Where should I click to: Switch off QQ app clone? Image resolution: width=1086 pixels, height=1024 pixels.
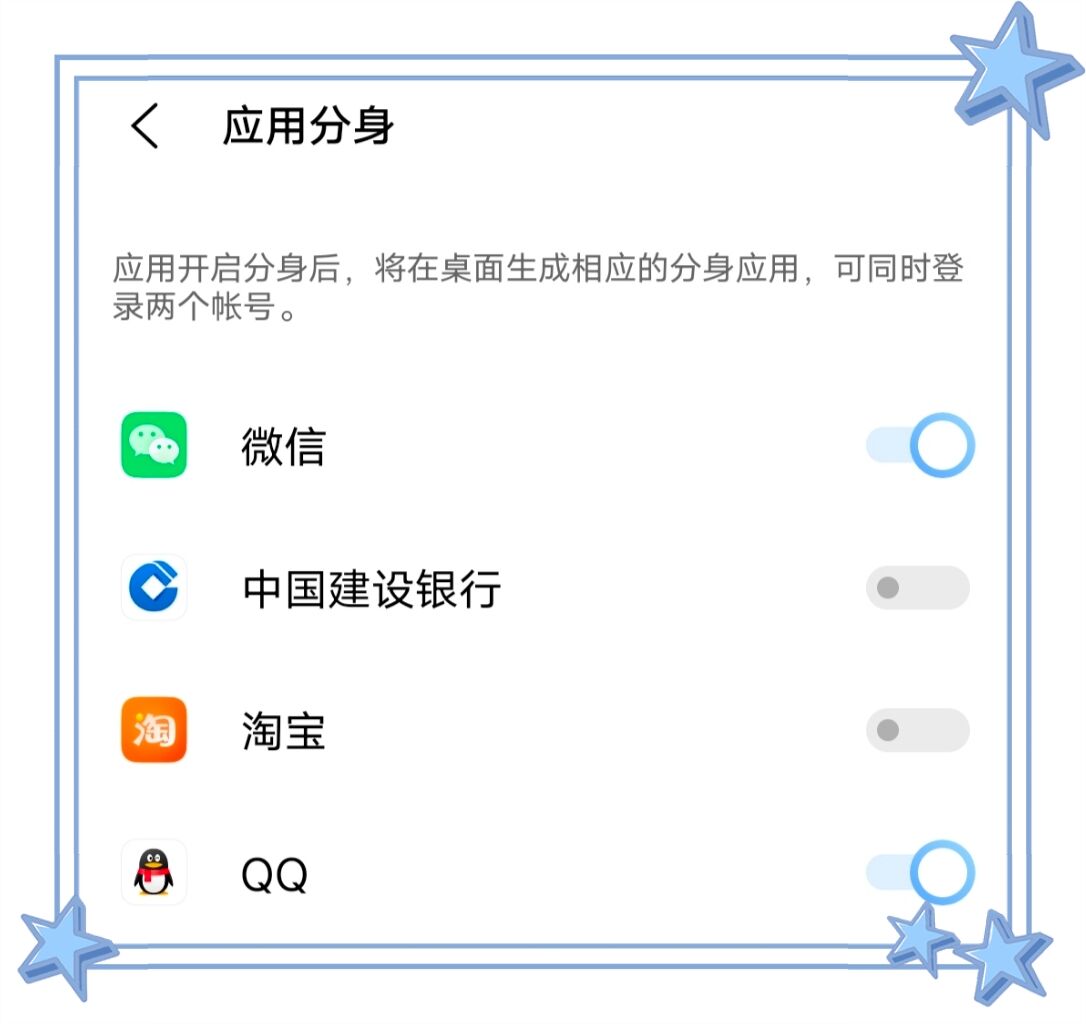(x=918, y=873)
